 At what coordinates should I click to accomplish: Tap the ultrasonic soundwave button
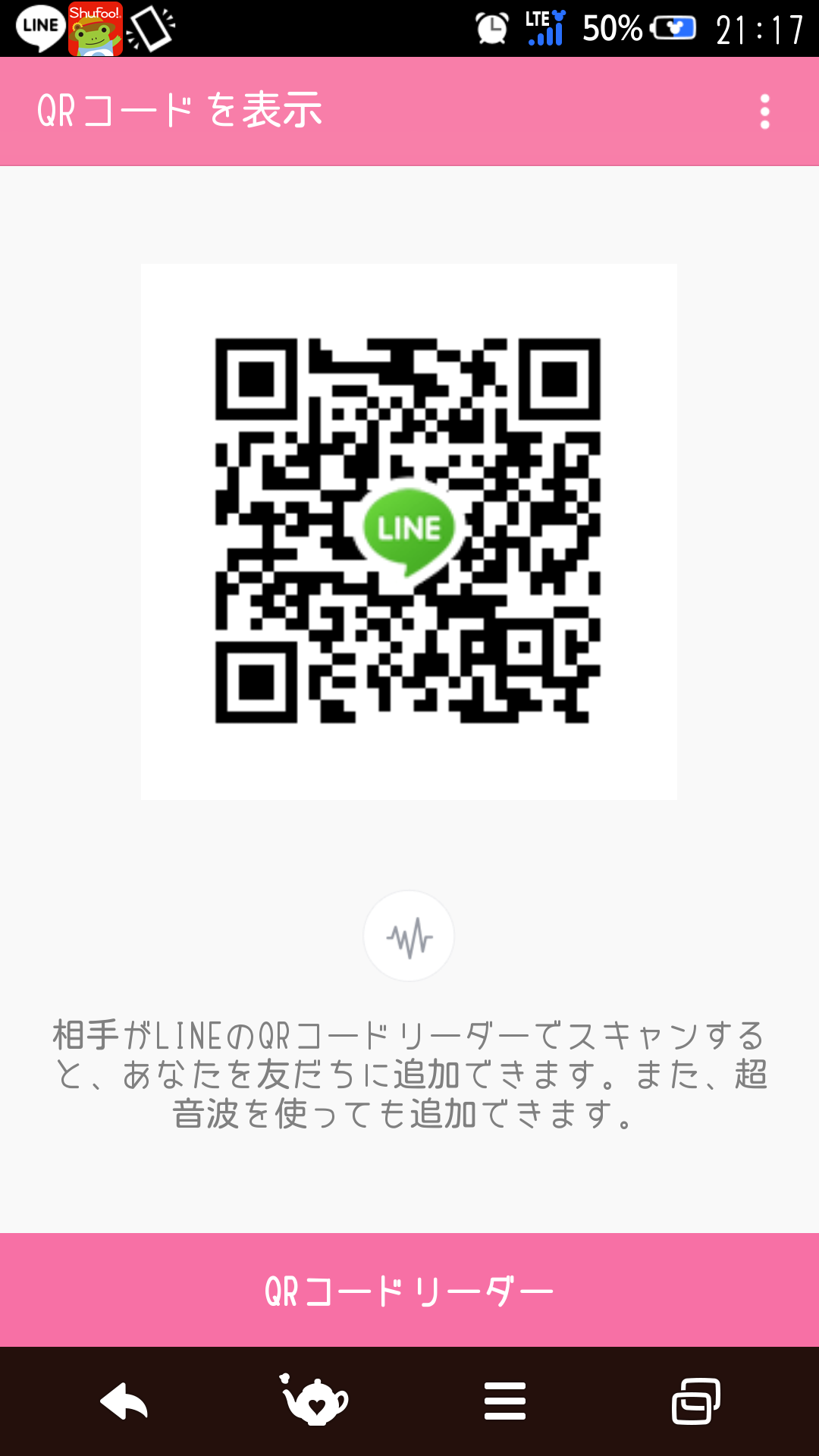409,936
